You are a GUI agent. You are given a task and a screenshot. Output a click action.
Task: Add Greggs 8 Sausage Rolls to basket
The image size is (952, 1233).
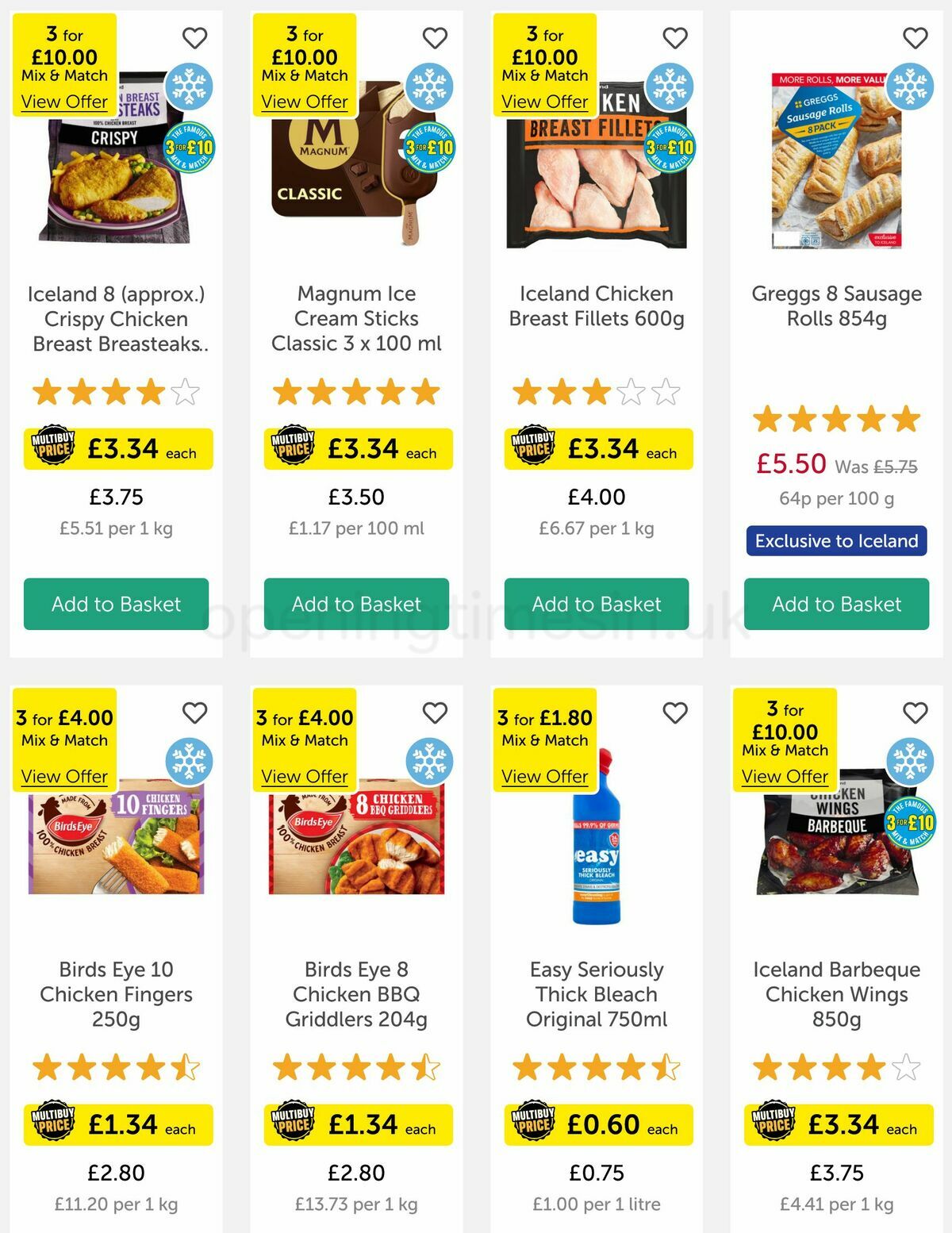[836, 604]
